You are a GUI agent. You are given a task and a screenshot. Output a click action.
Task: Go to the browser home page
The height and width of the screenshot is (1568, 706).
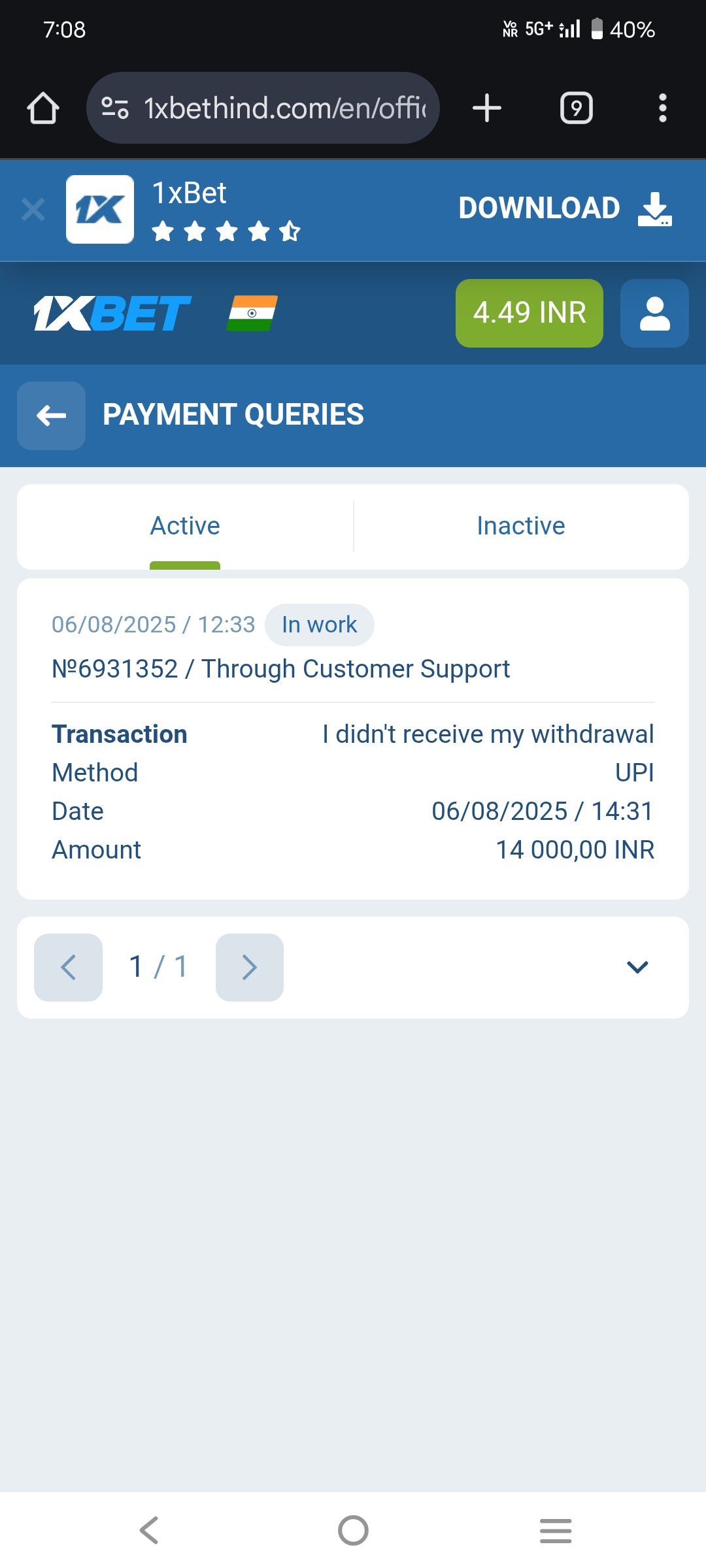[x=43, y=108]
